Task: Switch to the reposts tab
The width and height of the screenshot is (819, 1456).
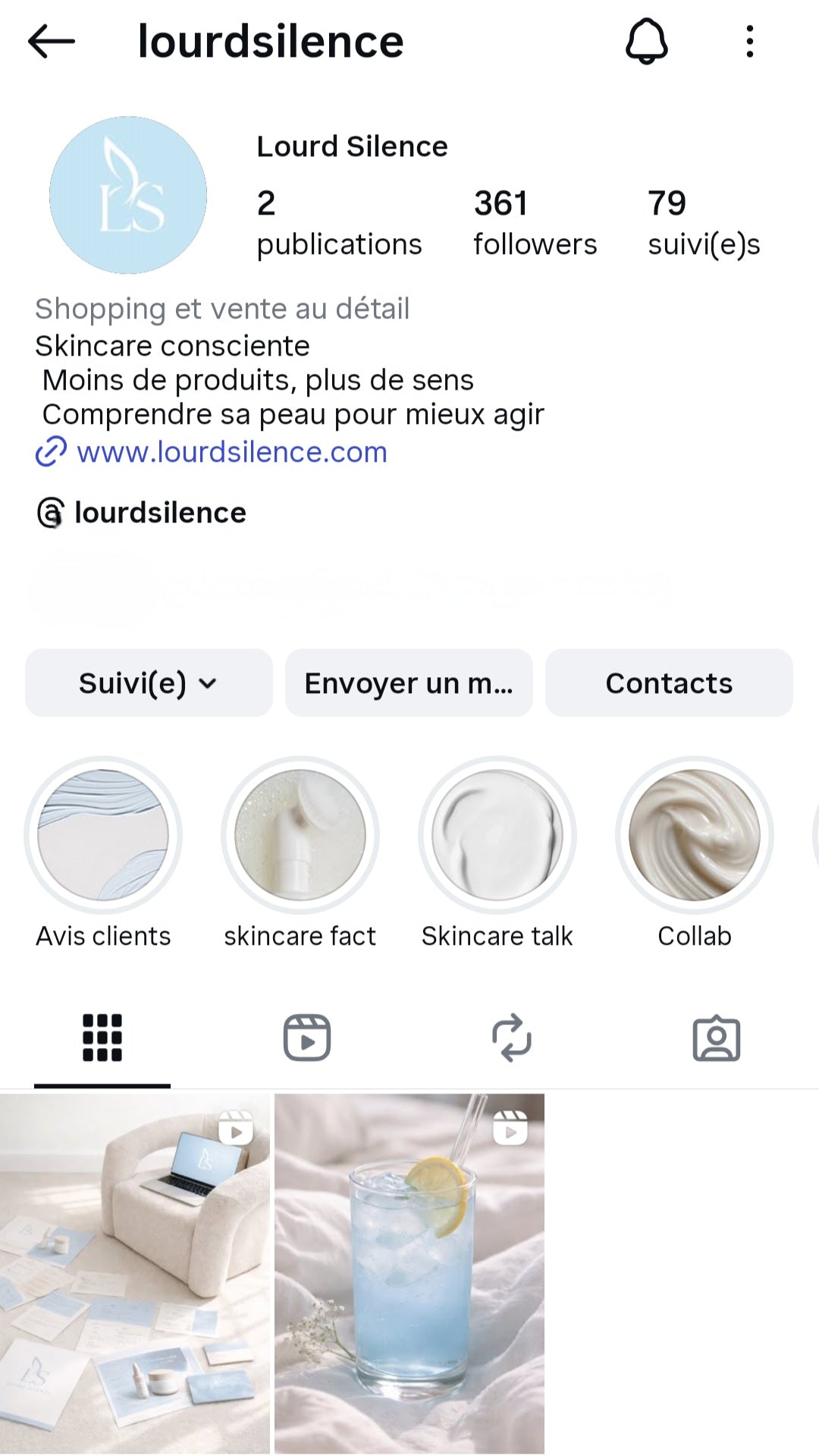Action: coord(512,1037)
